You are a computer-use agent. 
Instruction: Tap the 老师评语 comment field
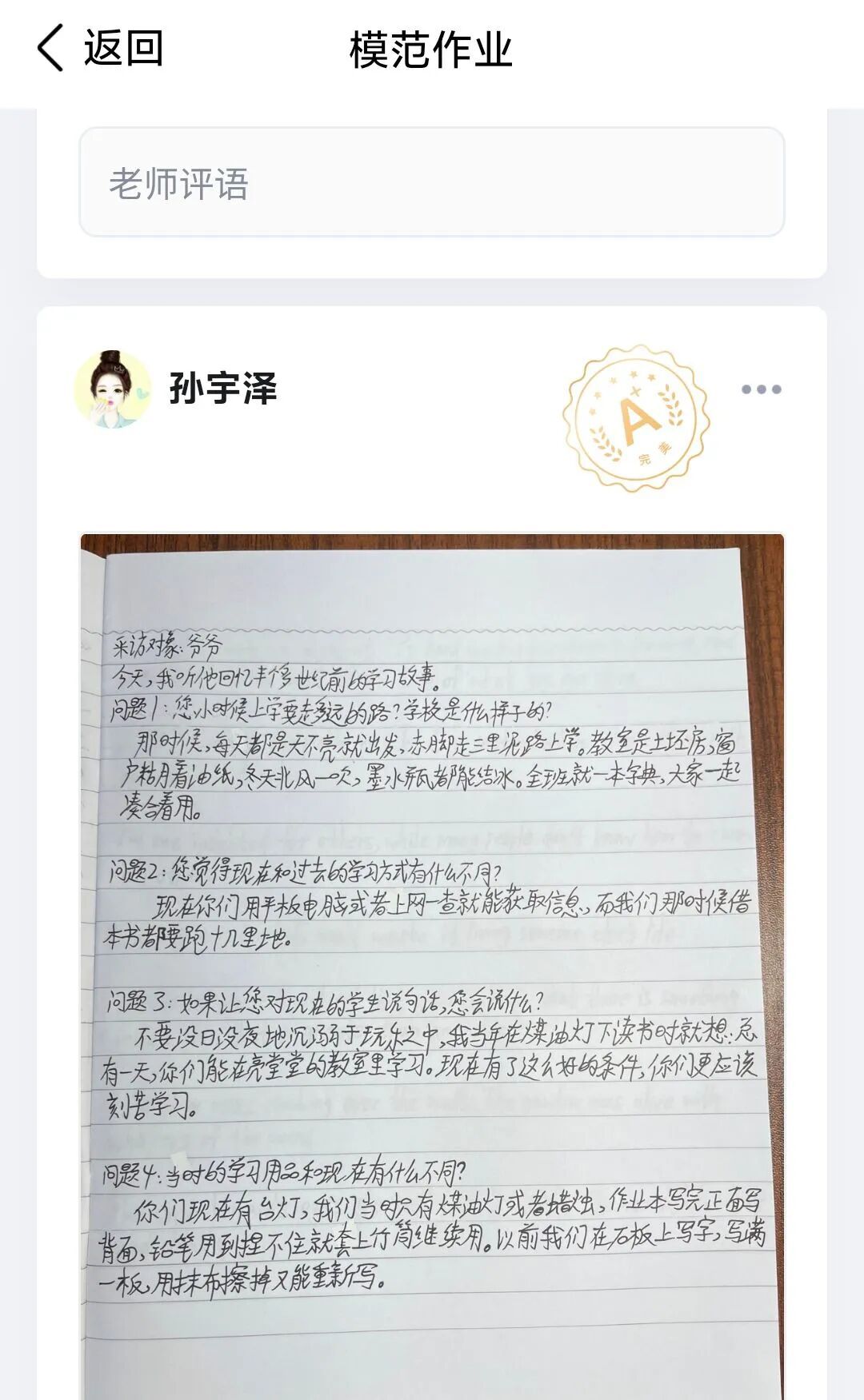(x=431, y=182)
